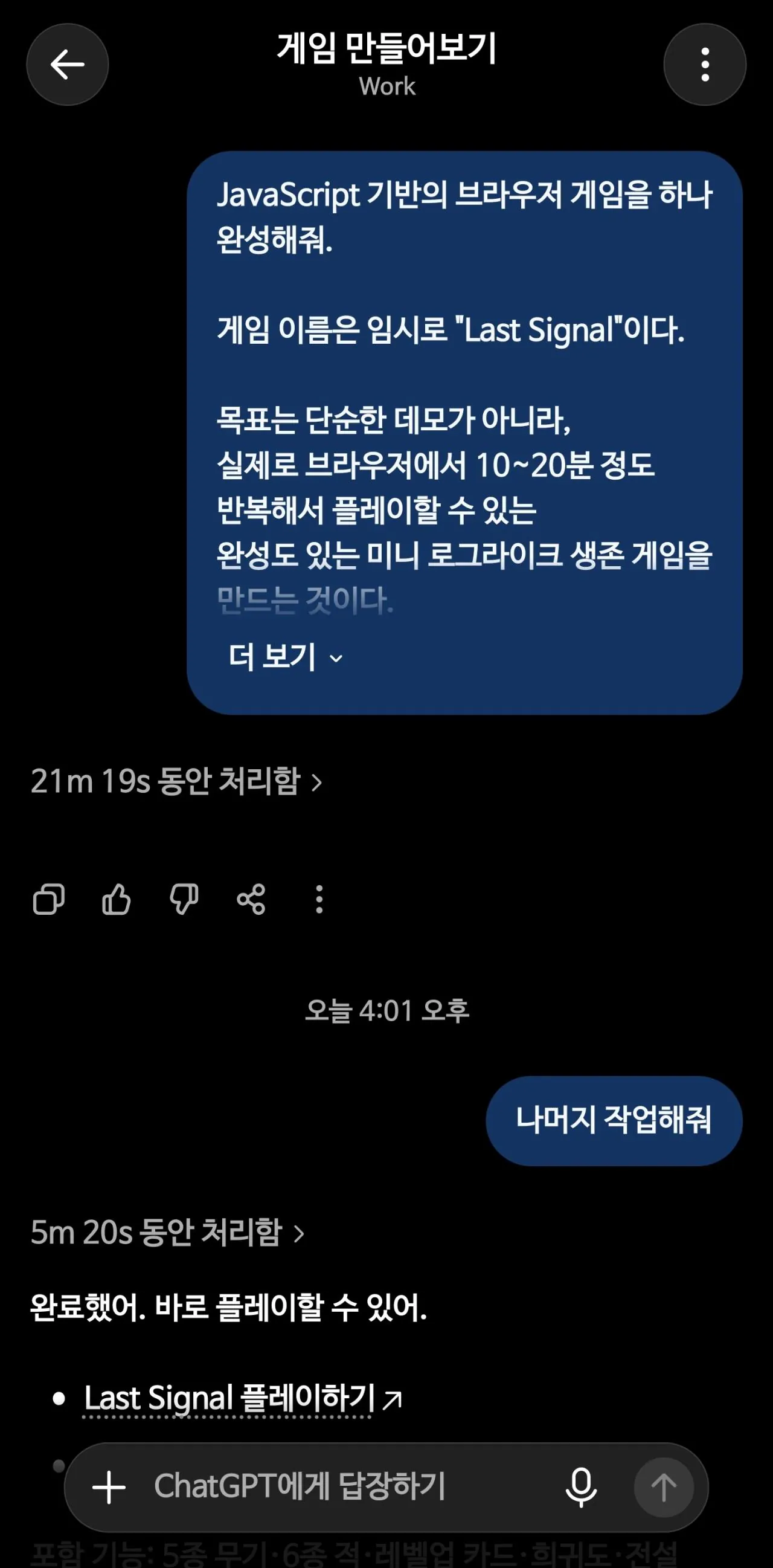Open the Last Signal 플레이하기 link
This screenshot has width=773, height=1568.
pyautogui.click(x=242, y=1398)
